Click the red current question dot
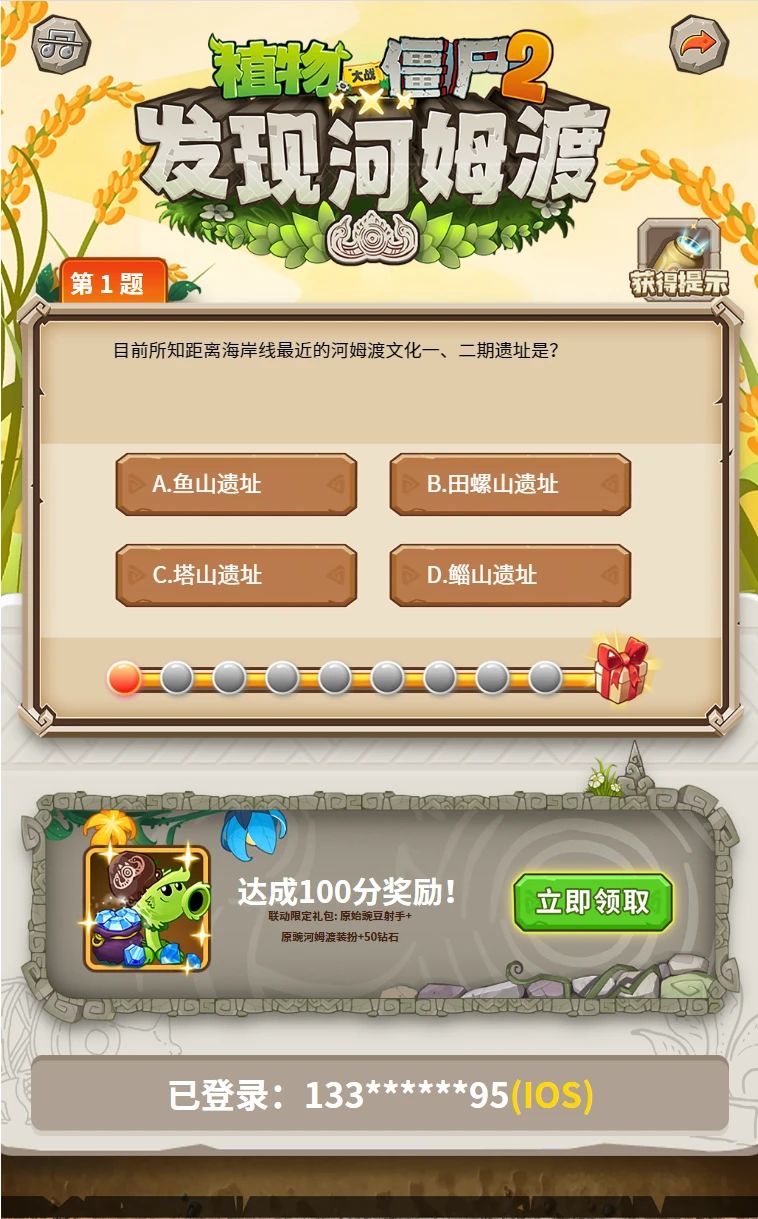758x1219 pixels. [x=124, y=676]
